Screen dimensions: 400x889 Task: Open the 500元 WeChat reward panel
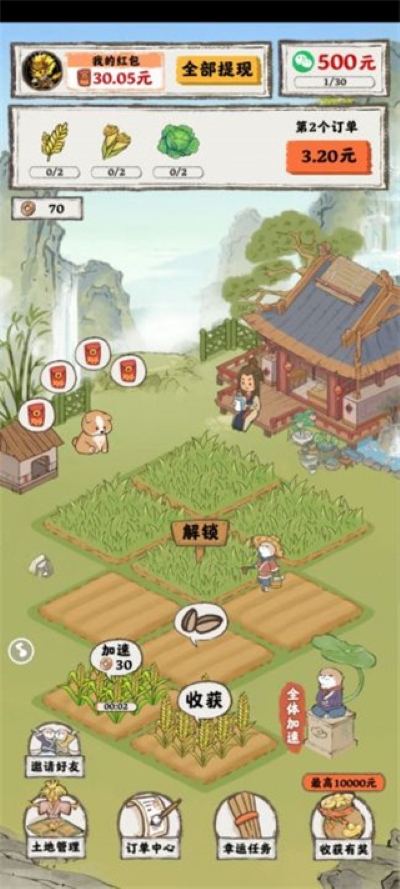[334, 68]
